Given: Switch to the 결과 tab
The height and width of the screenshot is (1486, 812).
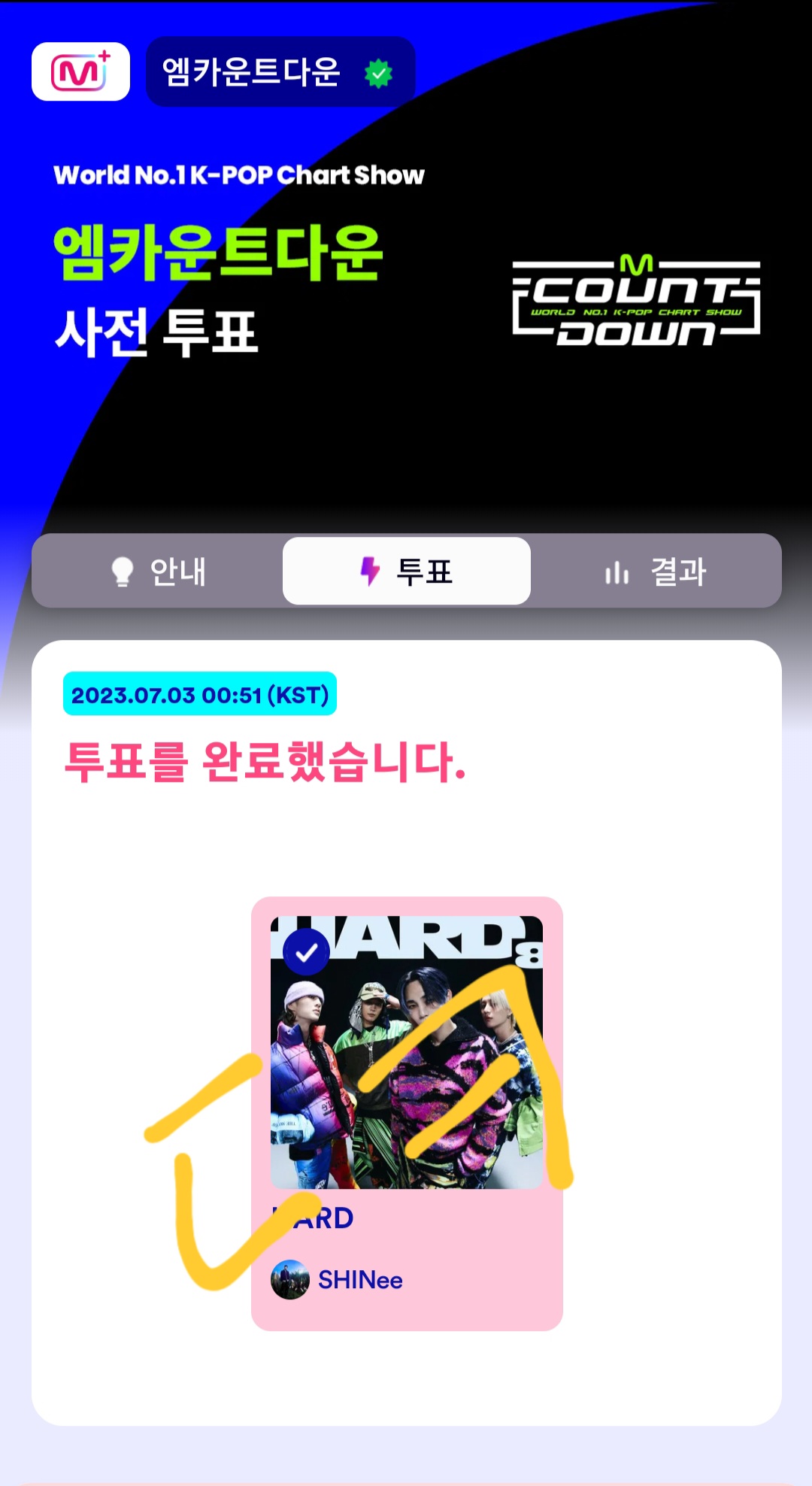Looking at the screenshot, I should tap(656, 571).
